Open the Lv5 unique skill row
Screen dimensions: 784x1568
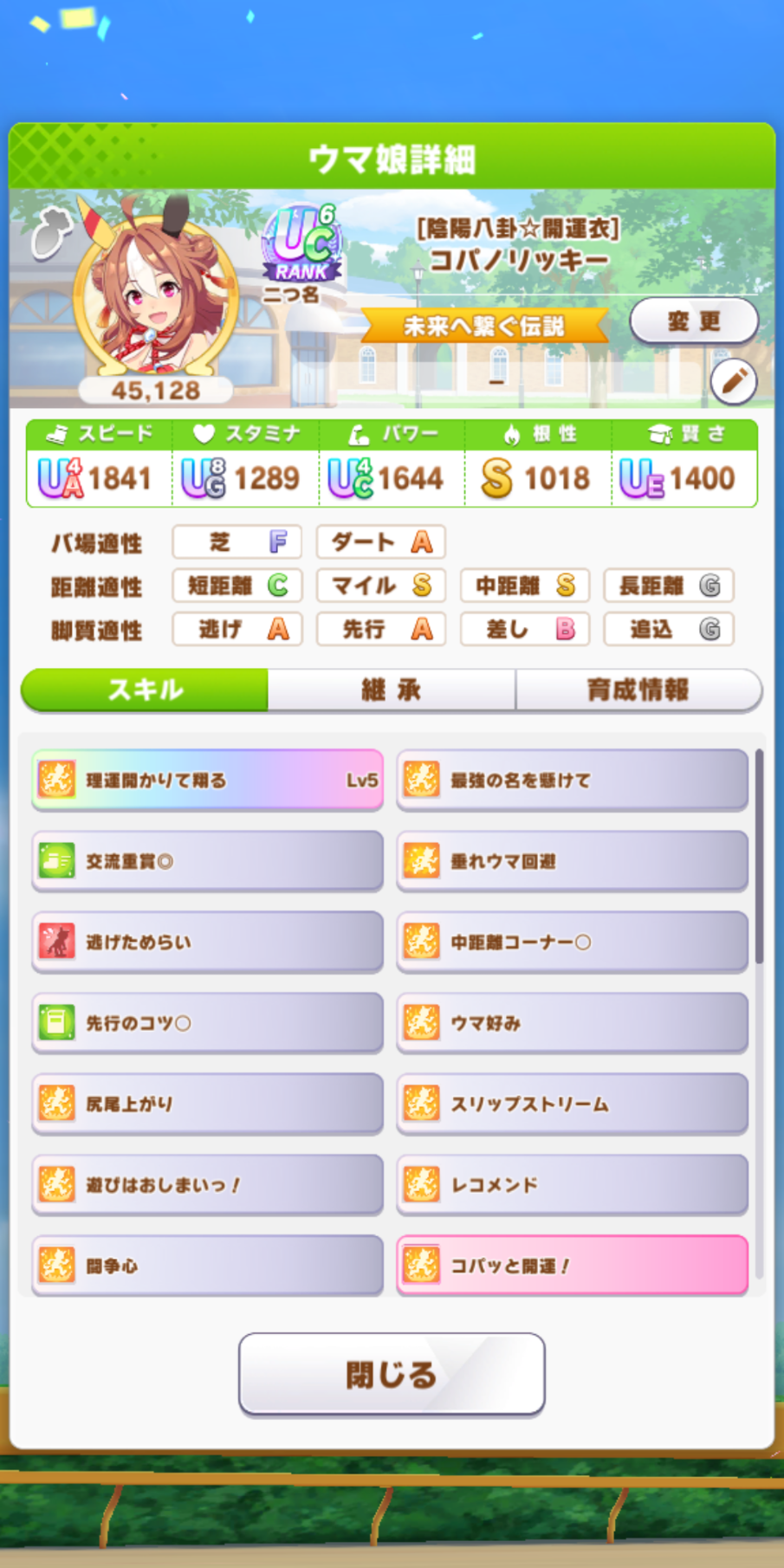pyautogui.click(x=208, y=780)
